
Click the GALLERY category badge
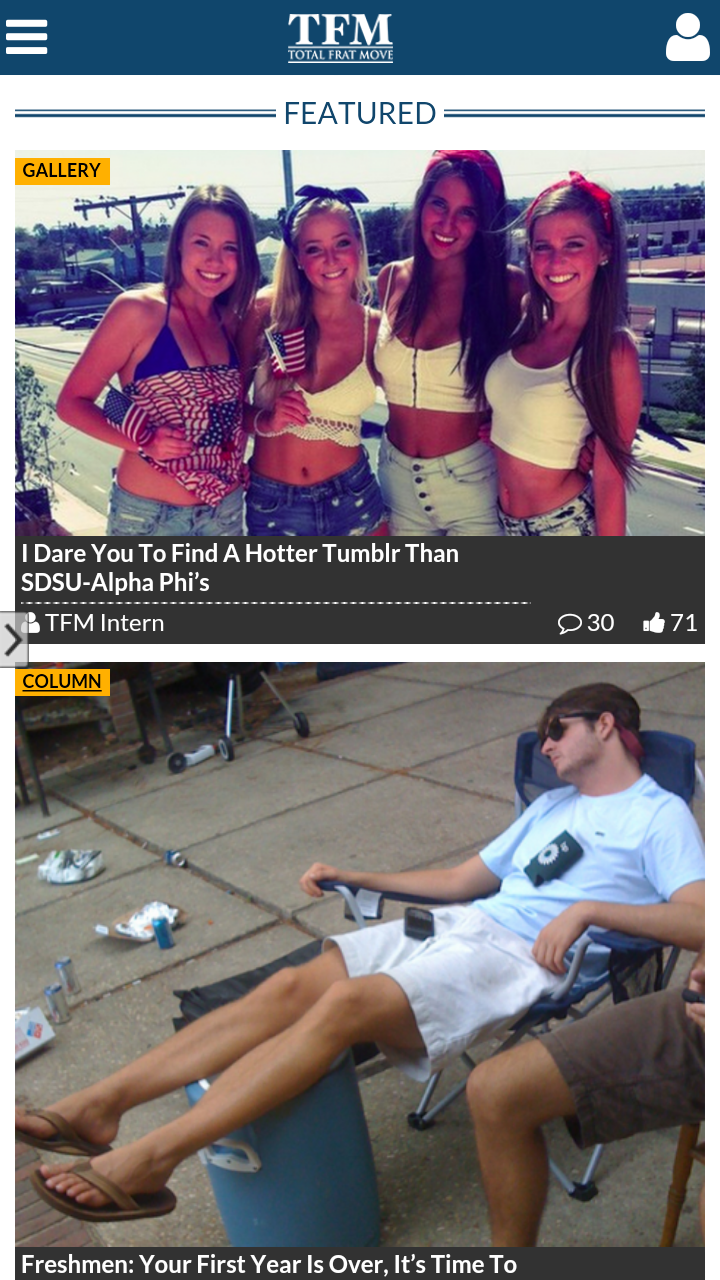[61, 170]
